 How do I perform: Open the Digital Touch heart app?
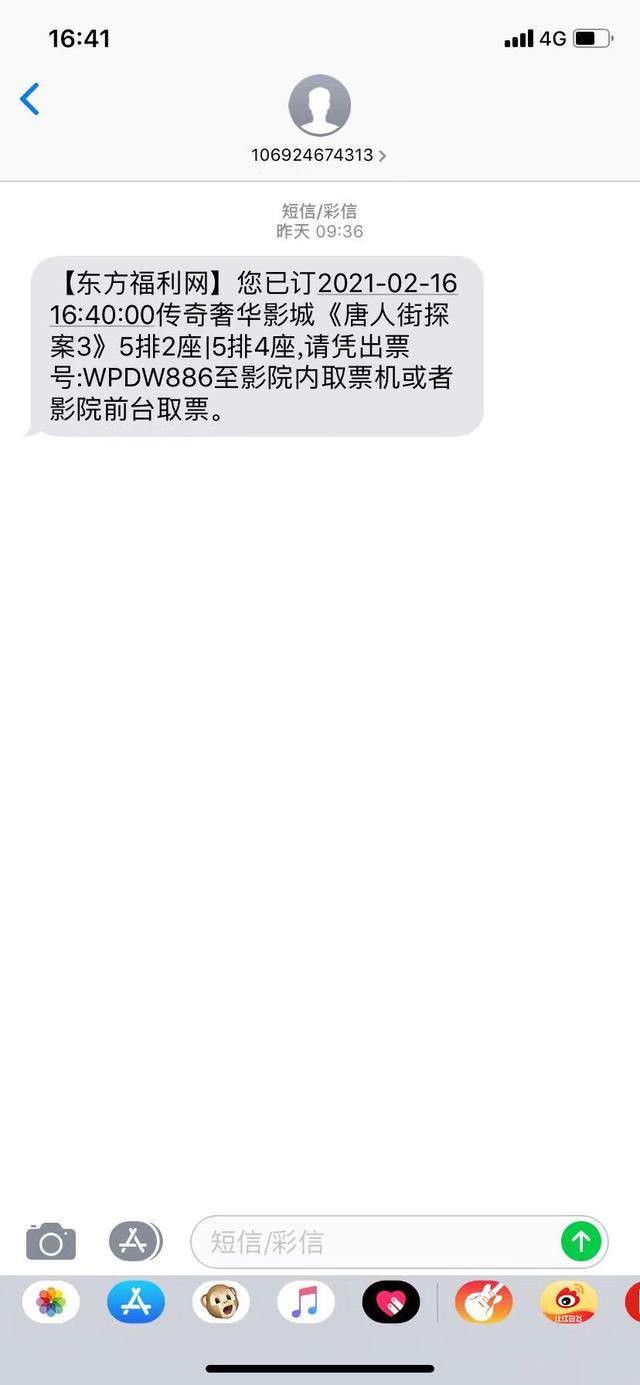391,1302
